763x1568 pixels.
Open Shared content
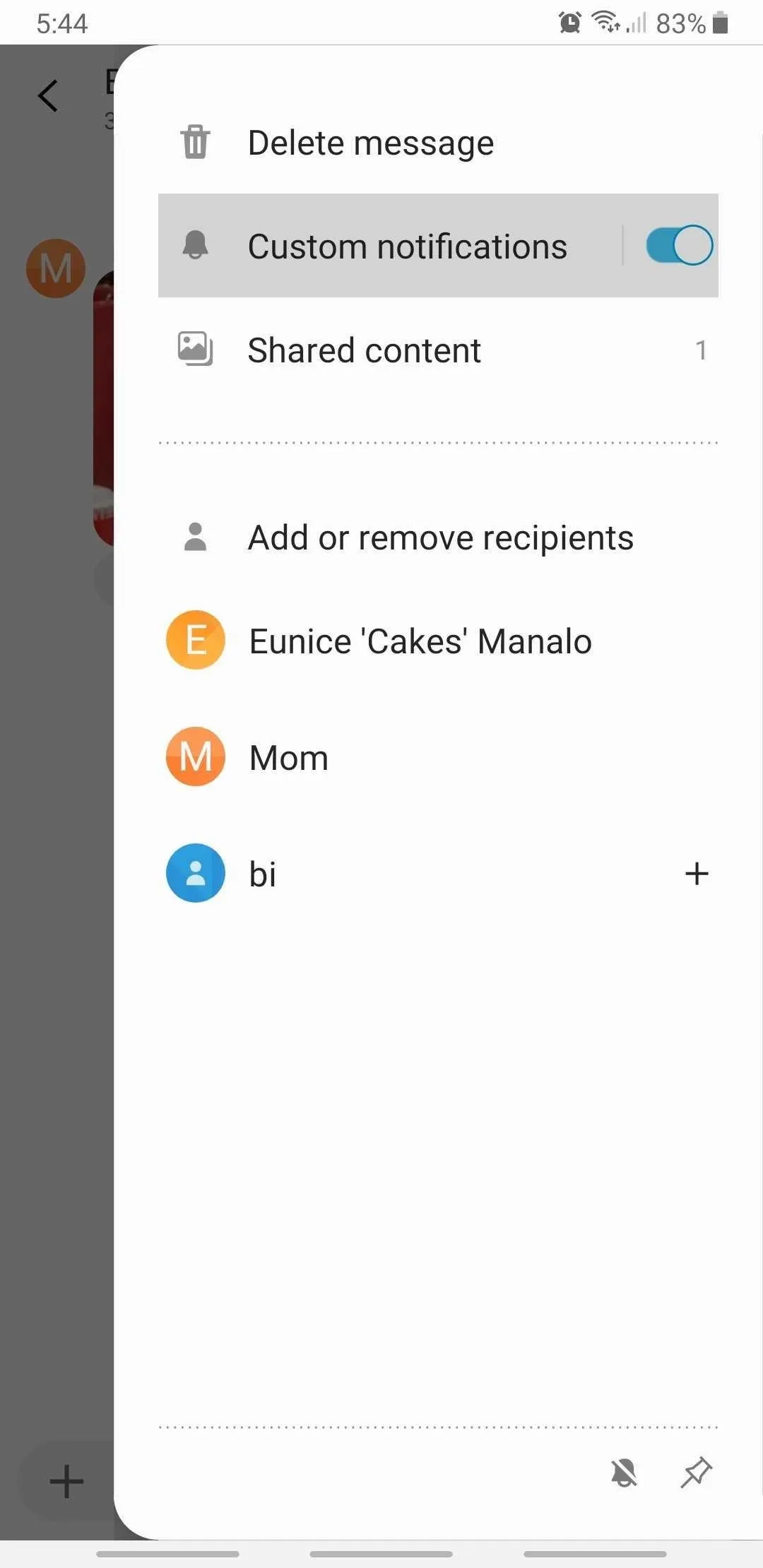pos(438,350)
